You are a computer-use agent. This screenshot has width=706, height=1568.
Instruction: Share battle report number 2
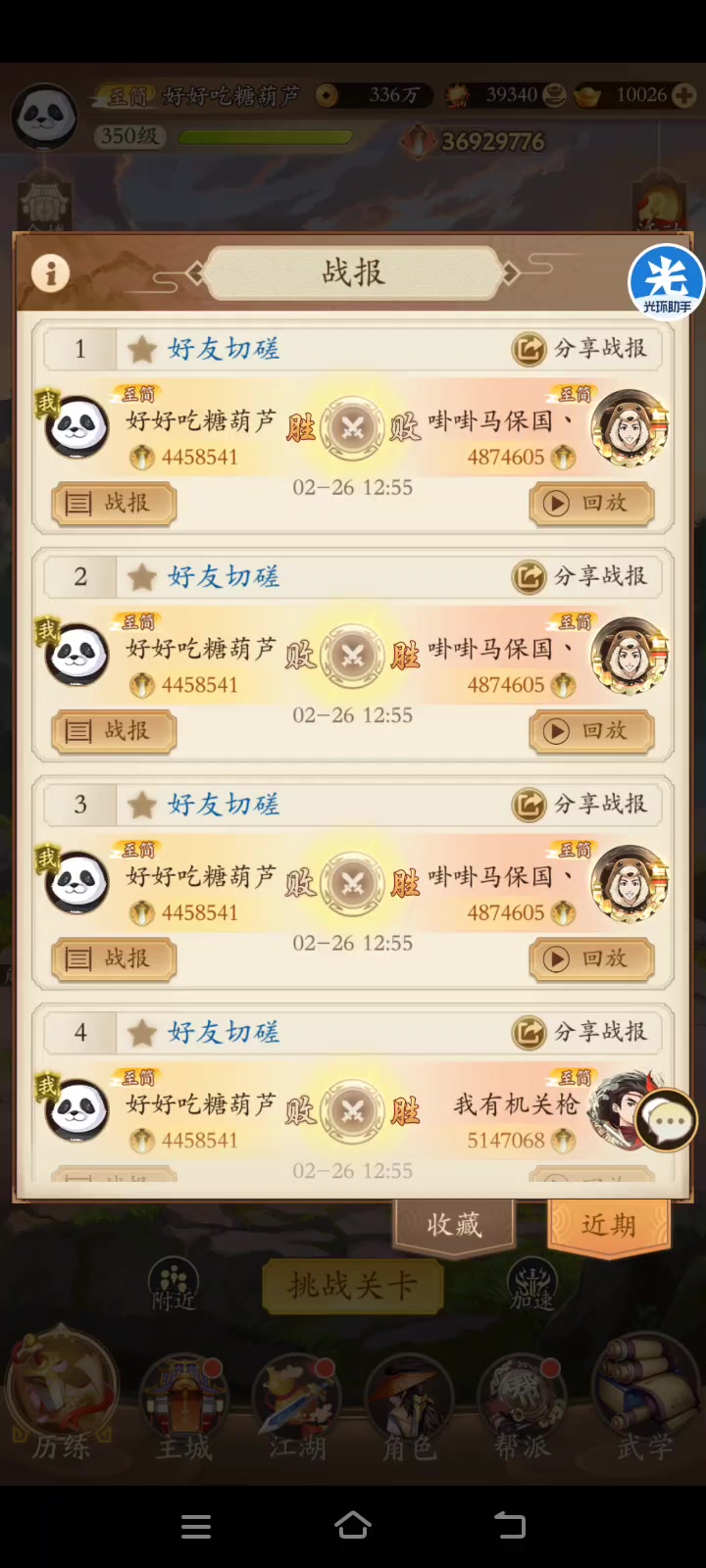click(580, 576)
